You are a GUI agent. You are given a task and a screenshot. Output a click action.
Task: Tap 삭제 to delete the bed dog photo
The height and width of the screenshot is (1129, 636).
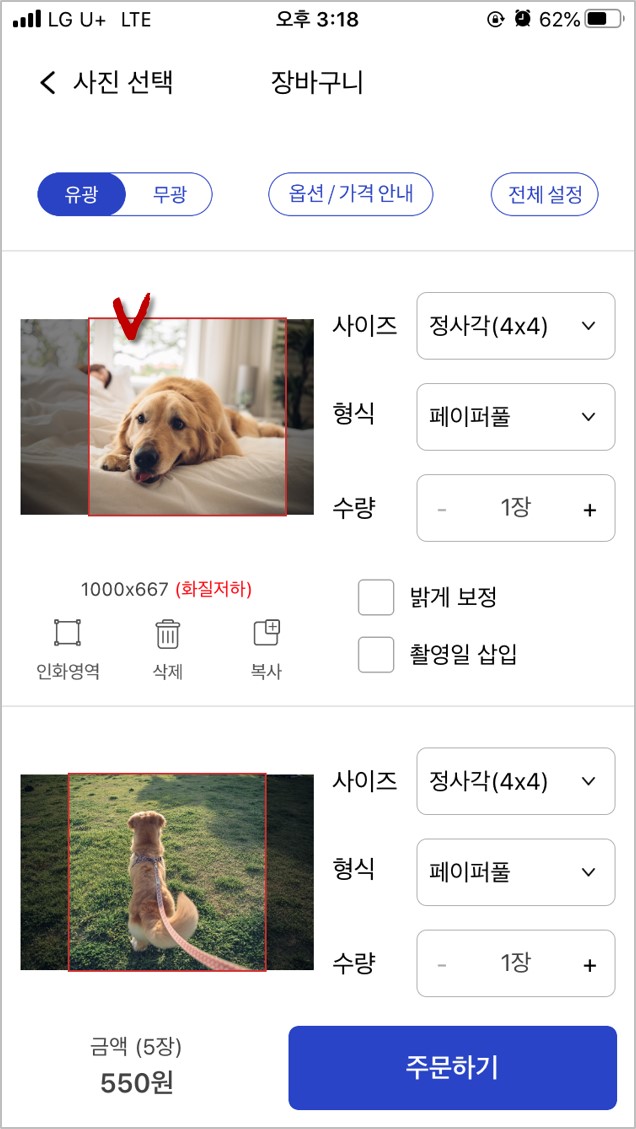tap(167, 647)
